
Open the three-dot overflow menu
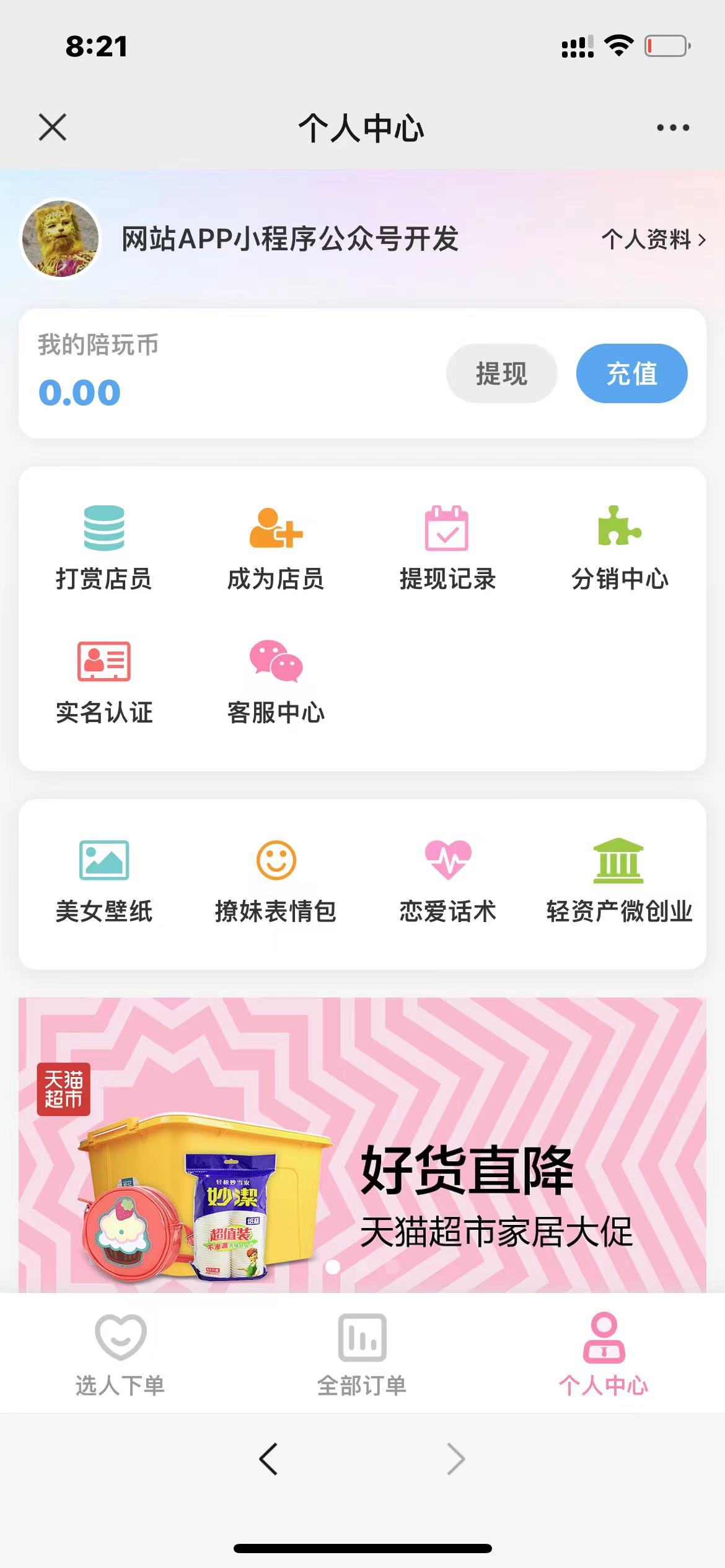[672, 128]
